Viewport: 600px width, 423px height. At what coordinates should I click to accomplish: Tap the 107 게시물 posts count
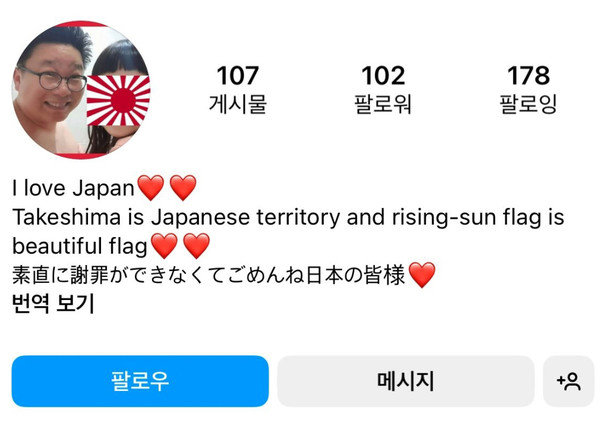[x=238, y=89]
